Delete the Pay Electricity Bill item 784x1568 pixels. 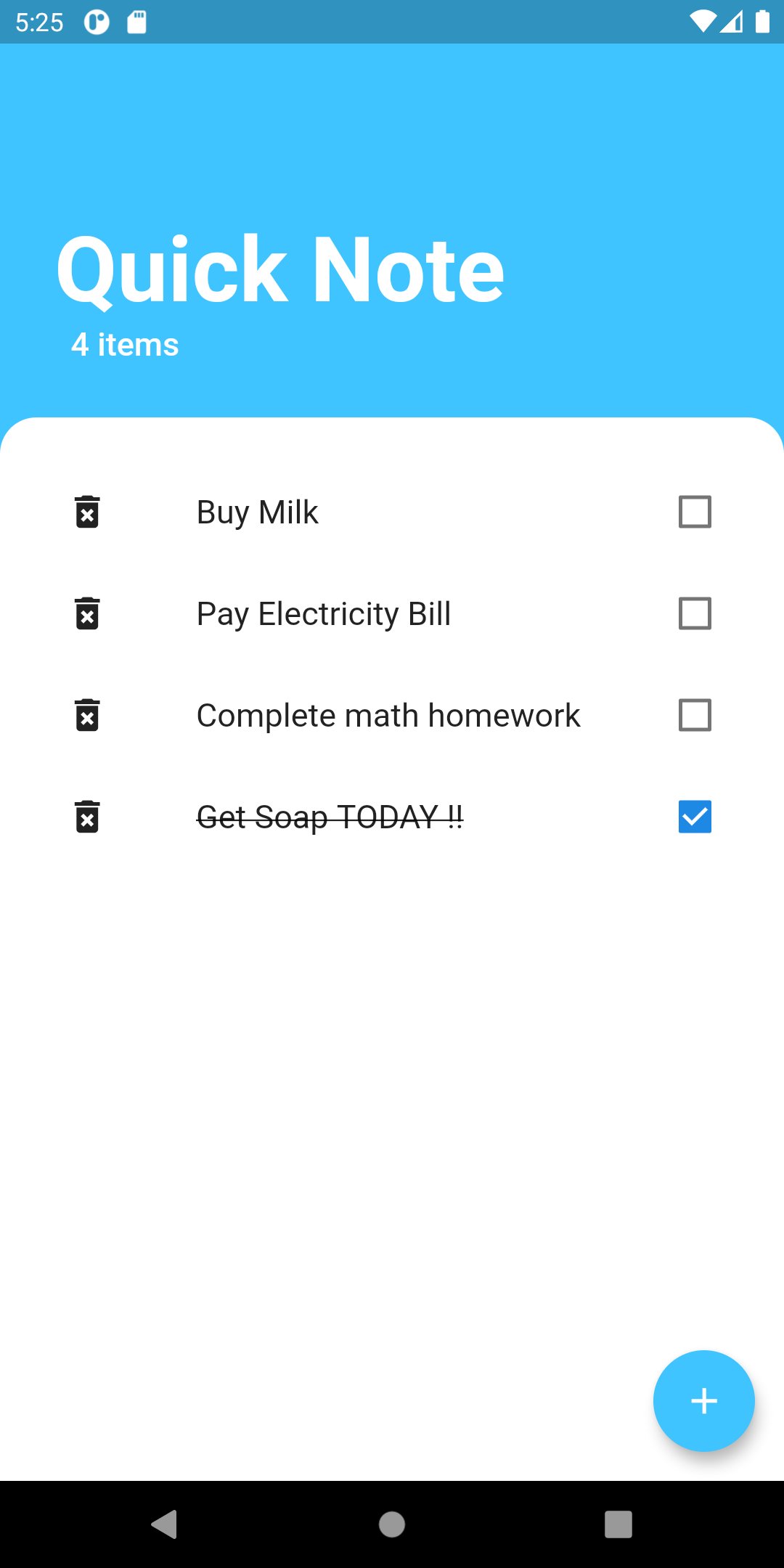[87, 613]
